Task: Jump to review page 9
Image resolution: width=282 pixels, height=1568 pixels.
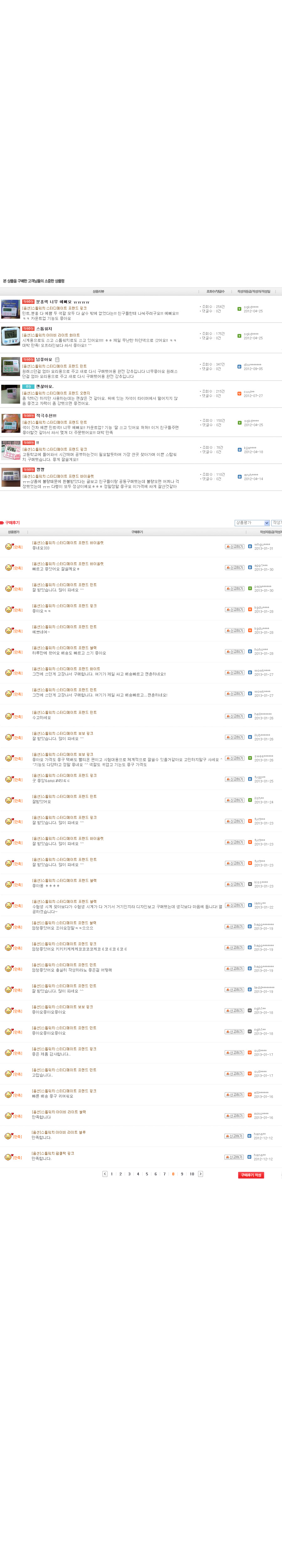Action: pos(182,1174)
